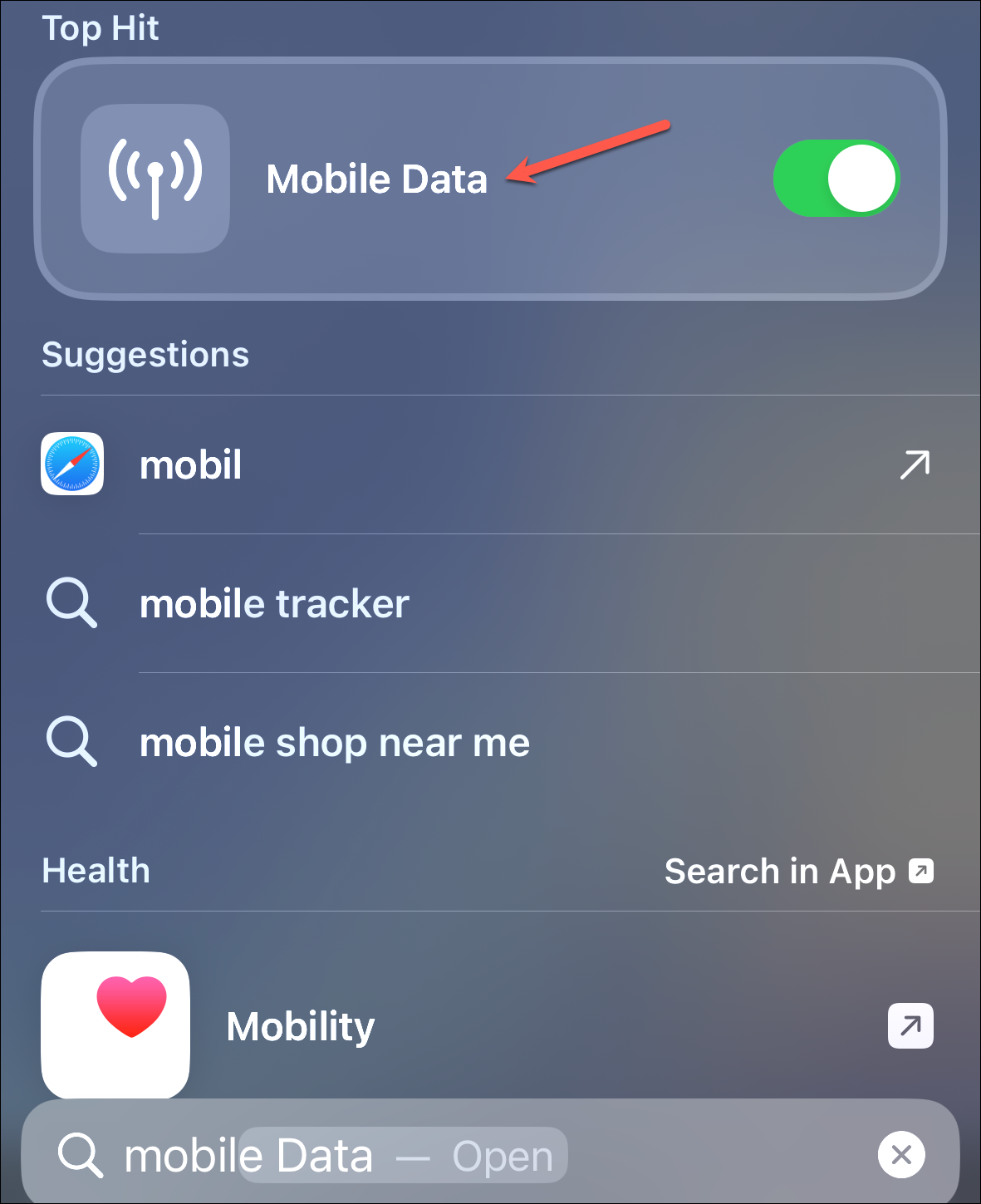Tap Search in App for Health
The height and width of the screenshot is (1204, 981).
[x=798, y=872]
